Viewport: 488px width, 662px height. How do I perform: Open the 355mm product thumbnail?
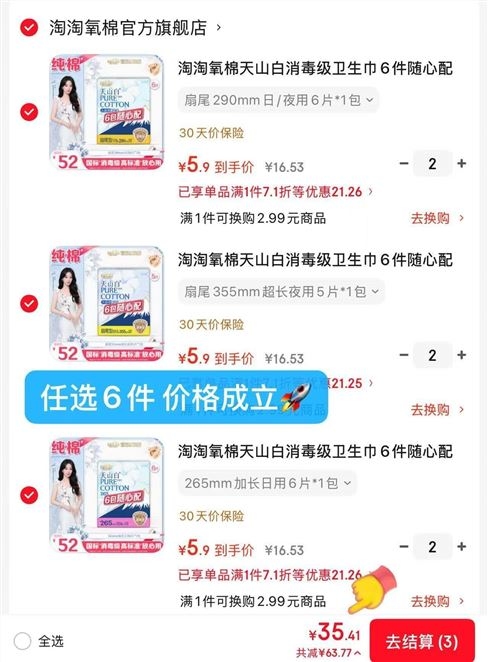click(x=107, y=304)
